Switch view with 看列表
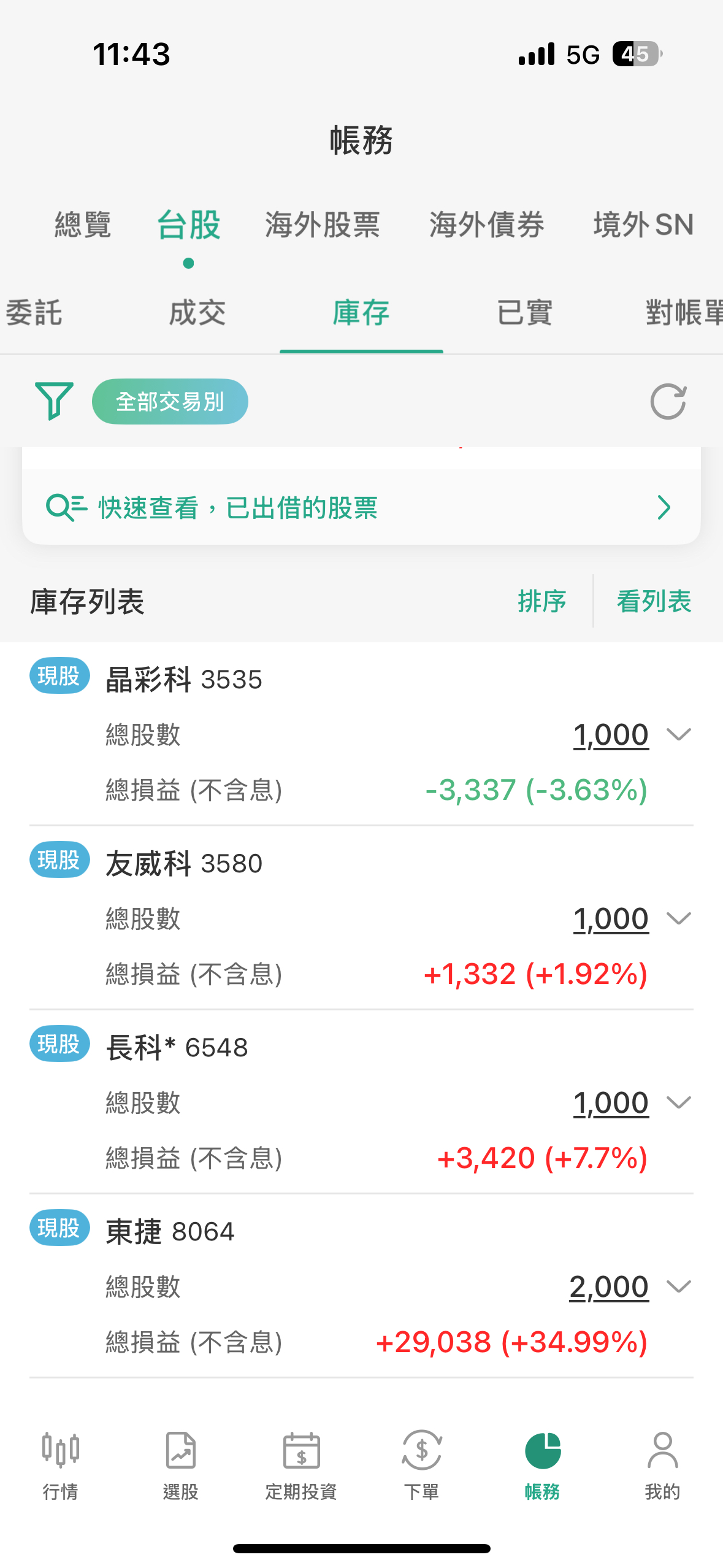The width and height of the screenshot is (723, 1568). [x=654, y=601]
